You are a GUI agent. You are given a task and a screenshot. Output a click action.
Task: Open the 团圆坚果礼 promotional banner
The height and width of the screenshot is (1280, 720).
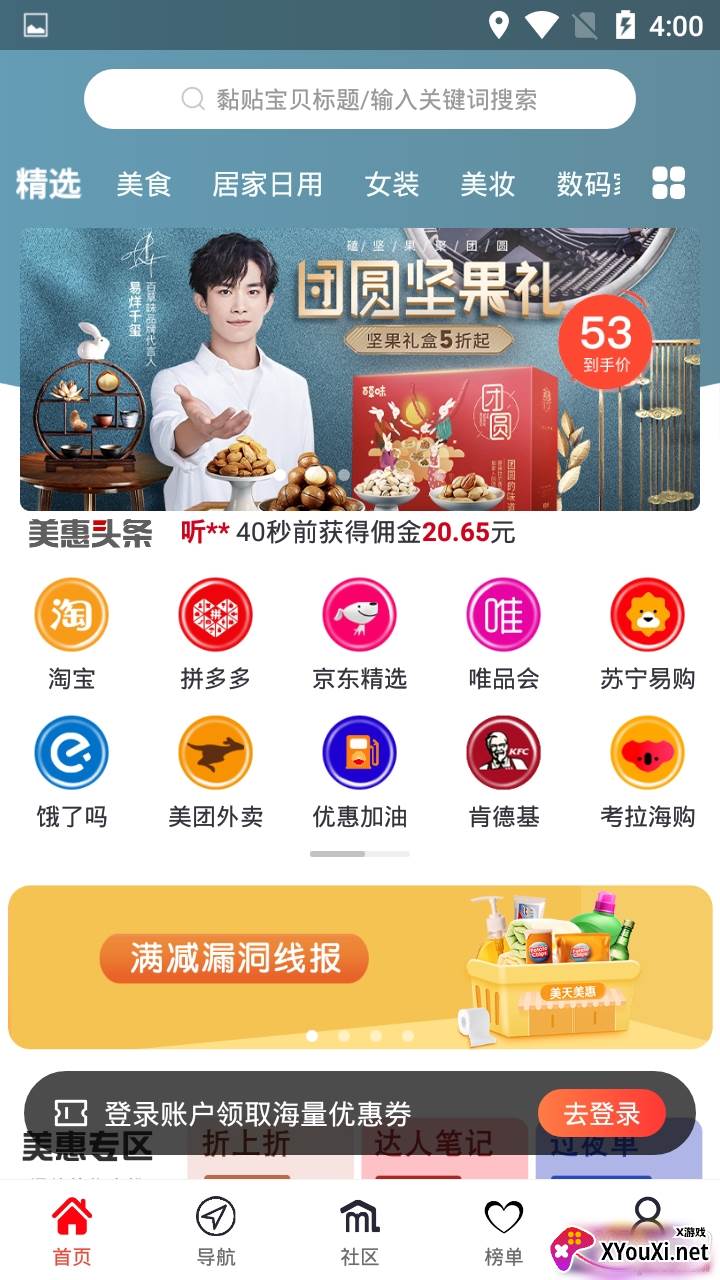pyautogui.click(x=360, y=369)
